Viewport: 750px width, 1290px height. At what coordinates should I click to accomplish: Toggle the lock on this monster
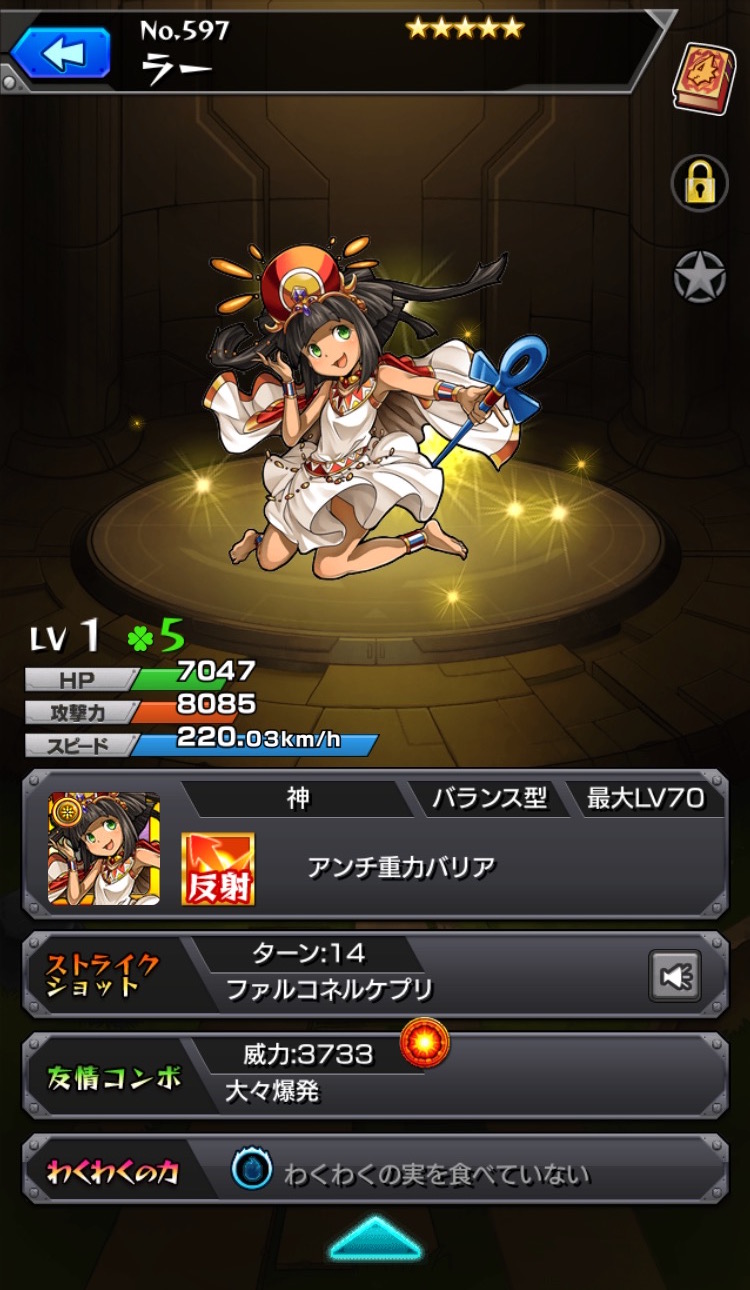pos(699,183)
